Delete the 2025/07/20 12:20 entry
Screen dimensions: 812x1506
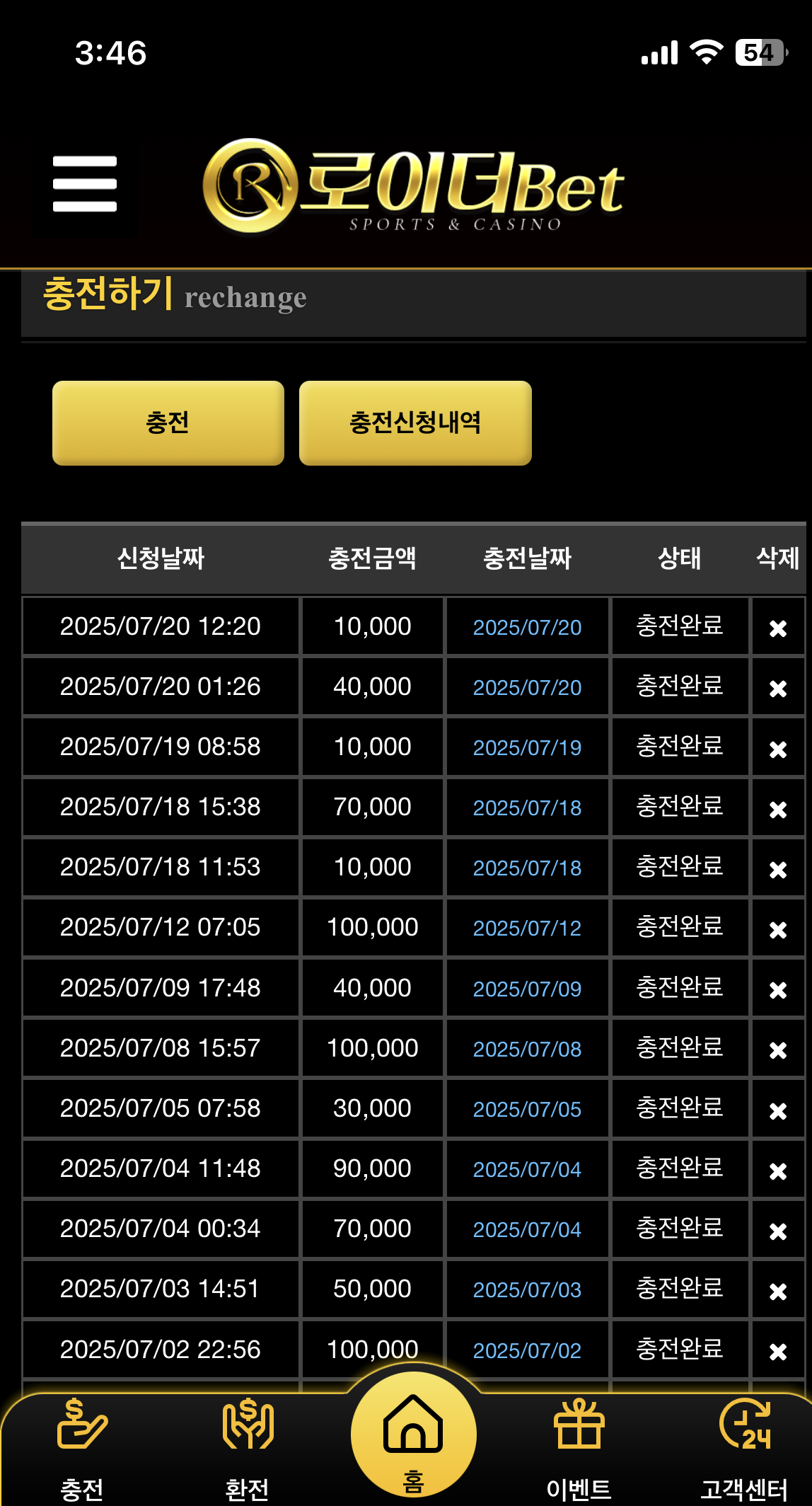click(778, 628)
